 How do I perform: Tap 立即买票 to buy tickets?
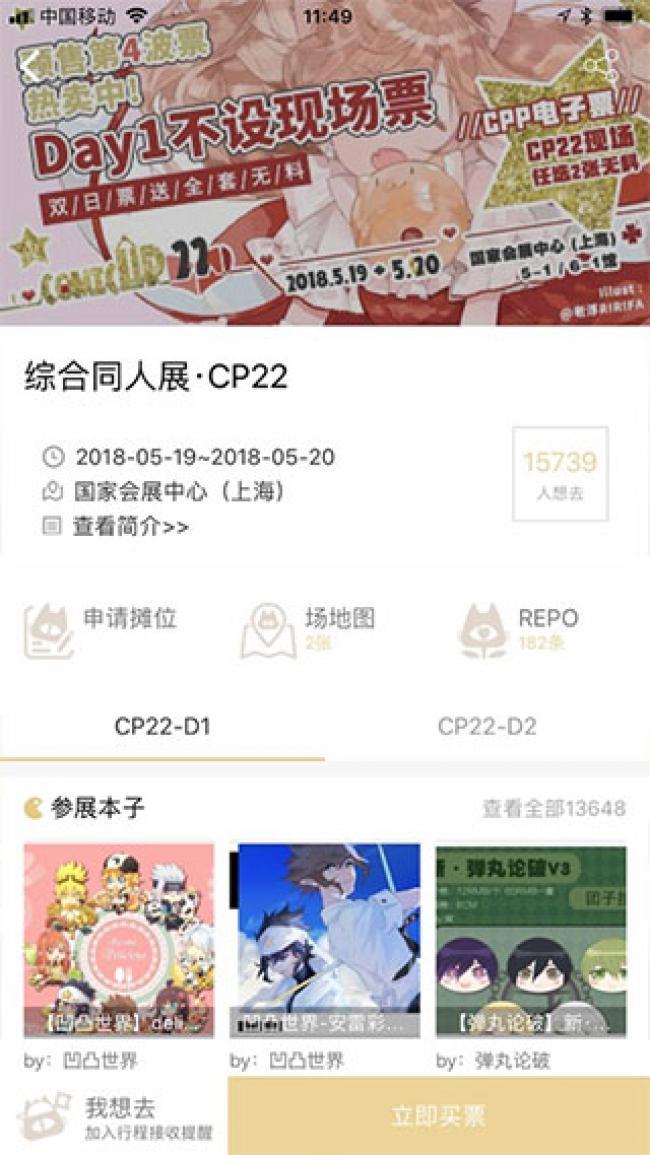pos(438,1116)
